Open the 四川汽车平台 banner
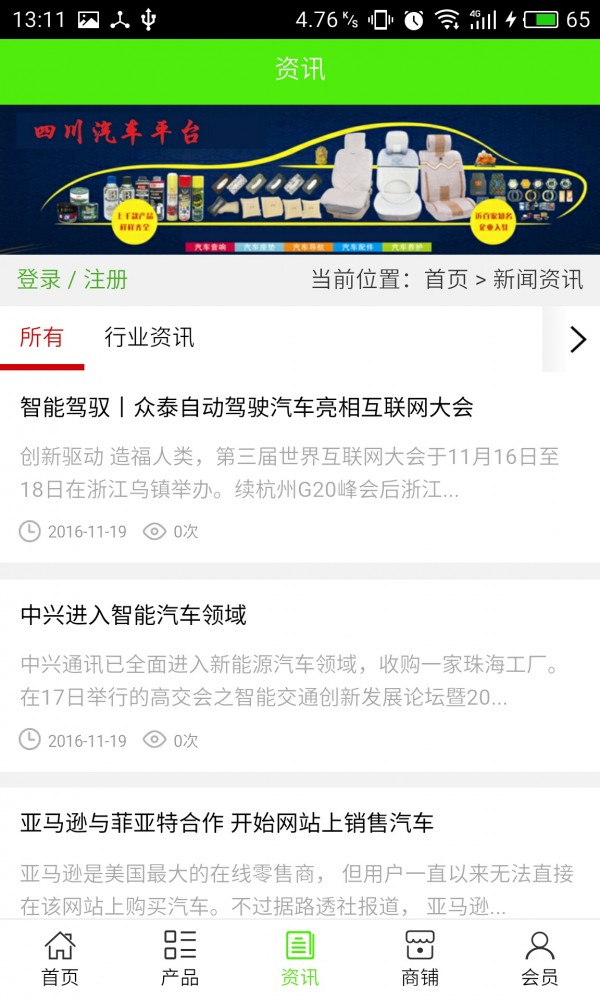Viewport: 600px width, 1000px height. tap(300, 180)
